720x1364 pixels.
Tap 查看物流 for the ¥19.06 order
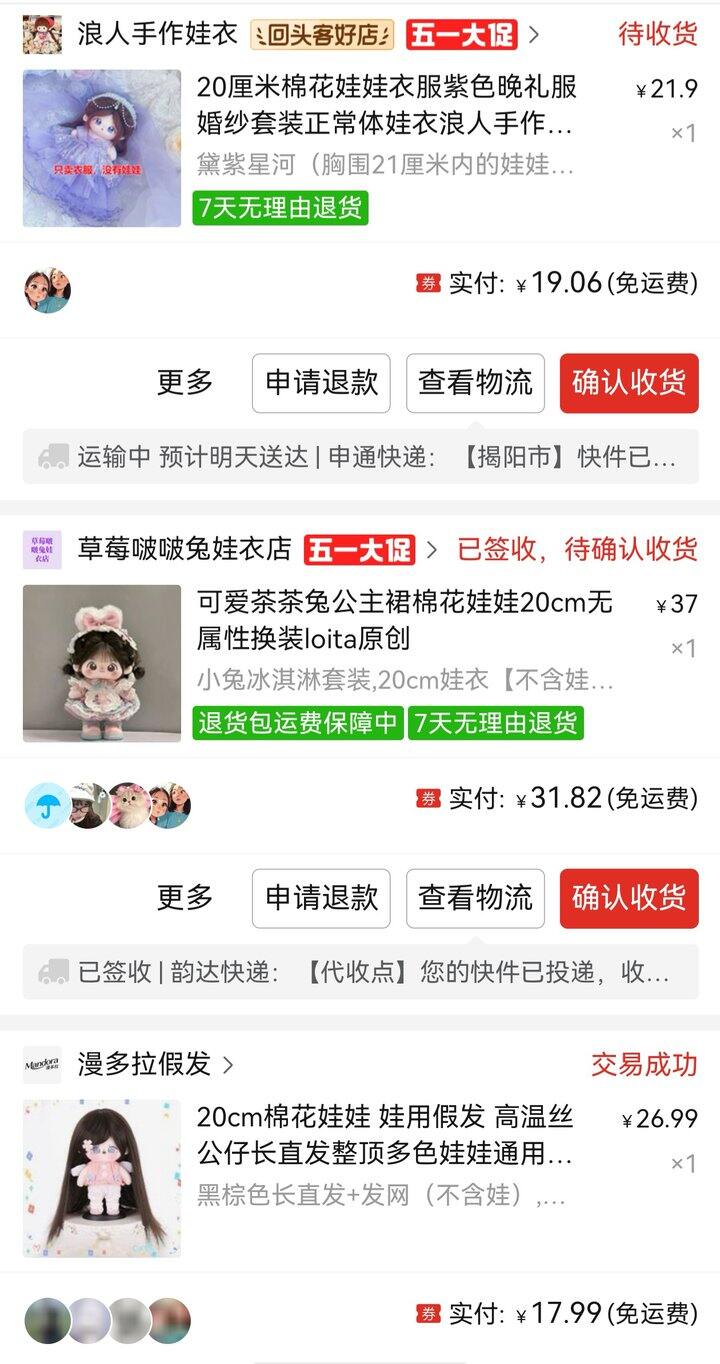click(475, 382)
